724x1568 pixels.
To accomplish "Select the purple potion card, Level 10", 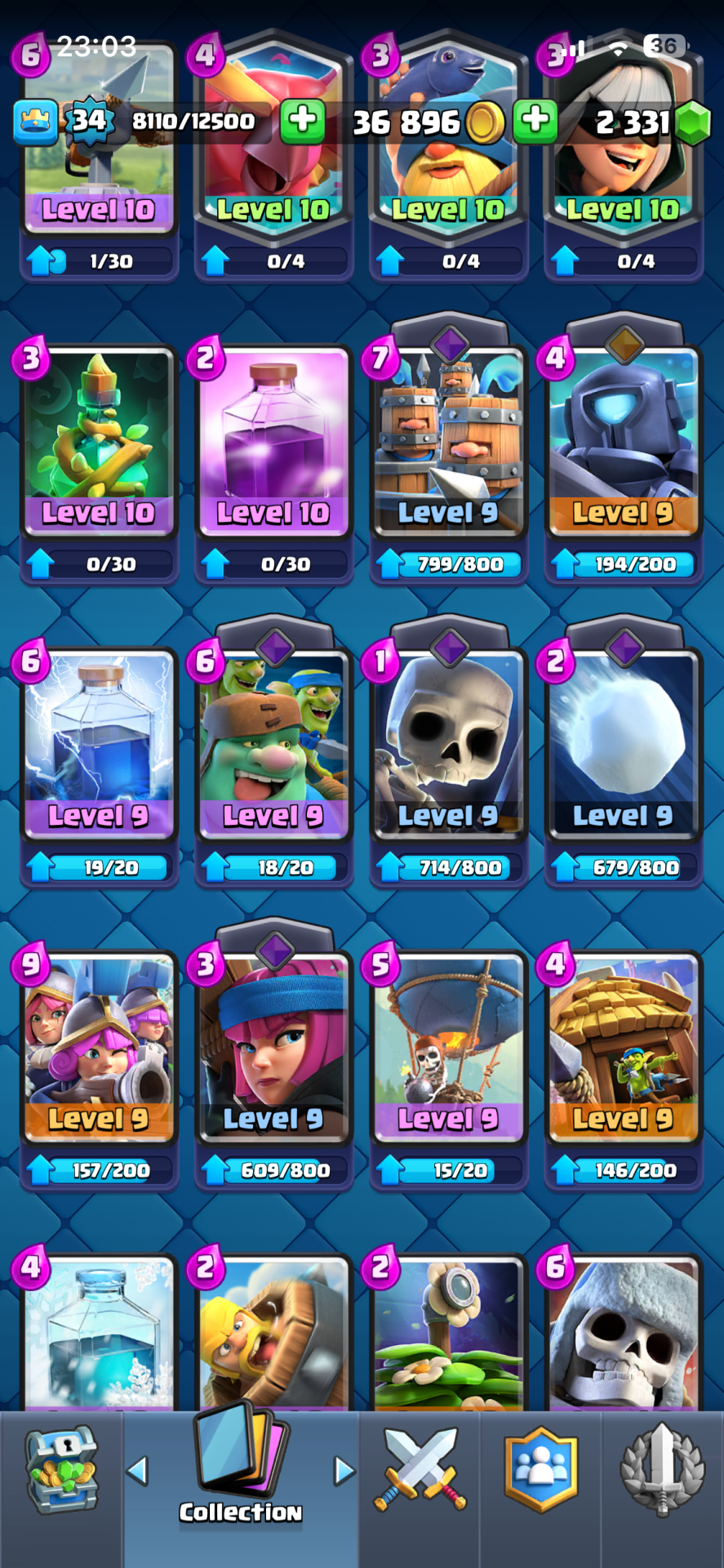I will point(273,441).
